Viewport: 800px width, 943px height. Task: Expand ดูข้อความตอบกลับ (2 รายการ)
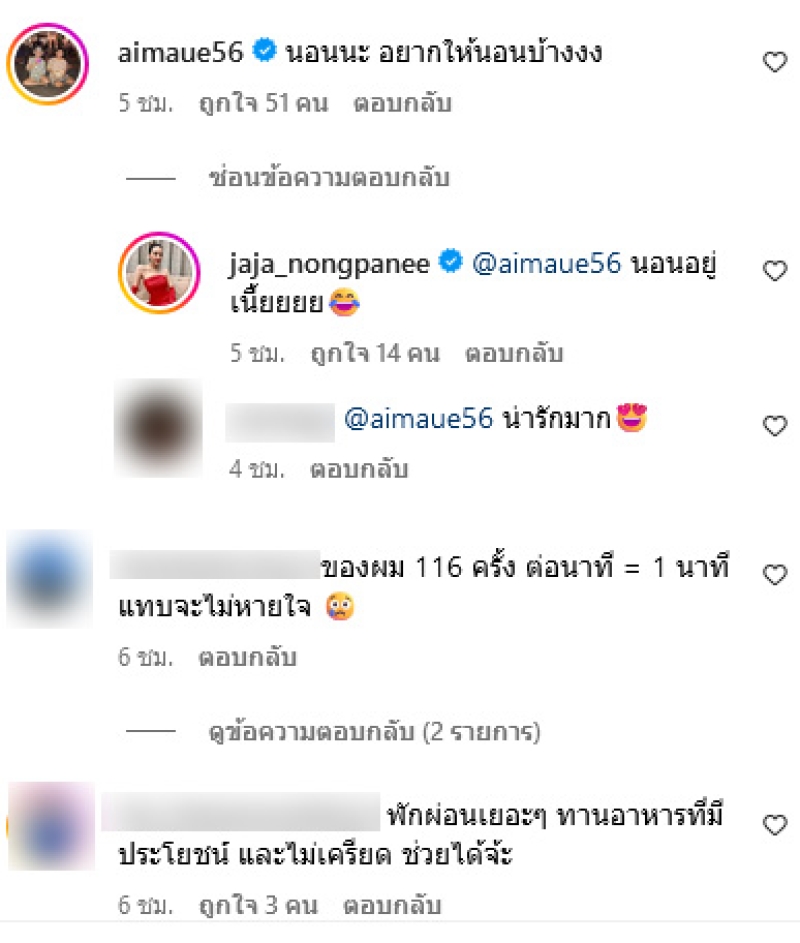(375, 732)
